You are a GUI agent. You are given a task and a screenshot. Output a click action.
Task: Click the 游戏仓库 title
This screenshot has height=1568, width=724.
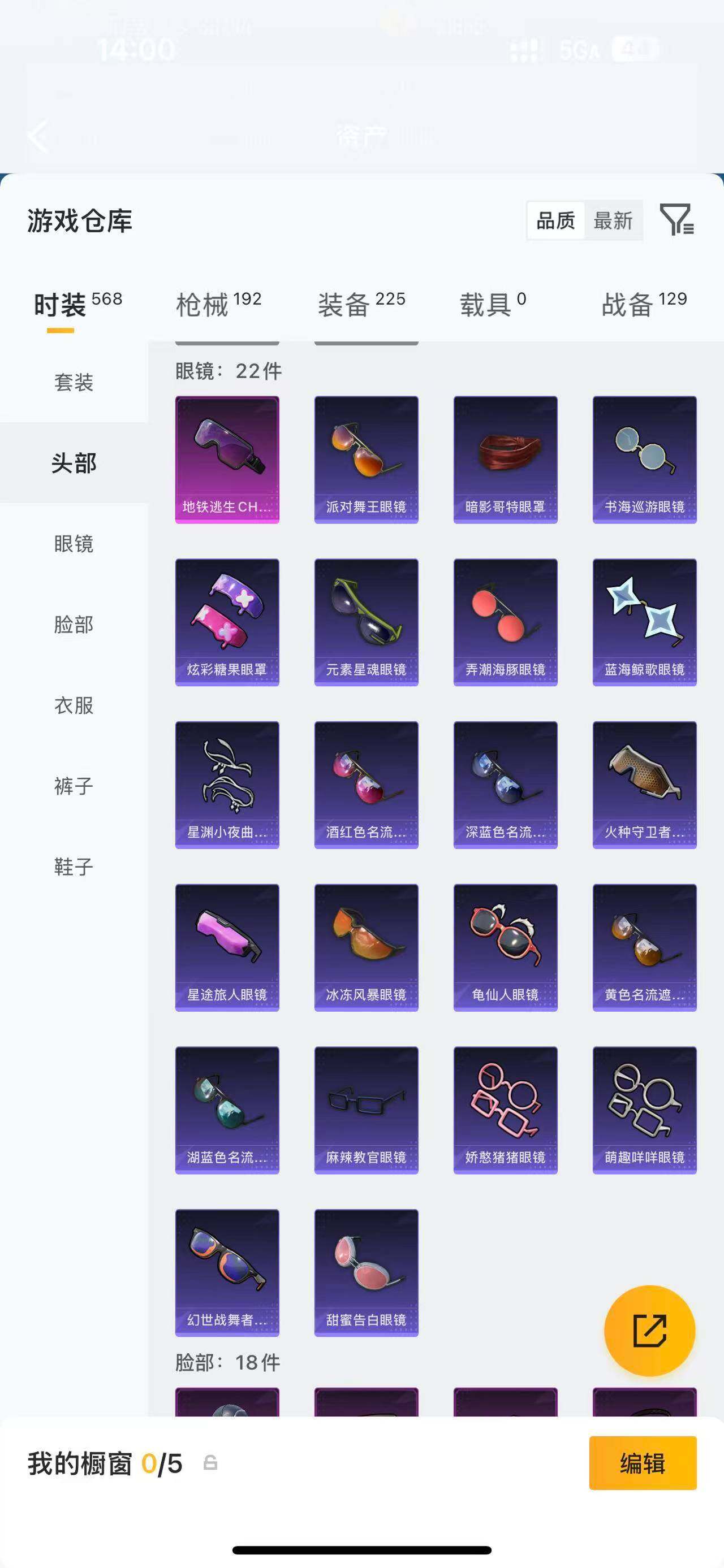[x=79, y=222]
